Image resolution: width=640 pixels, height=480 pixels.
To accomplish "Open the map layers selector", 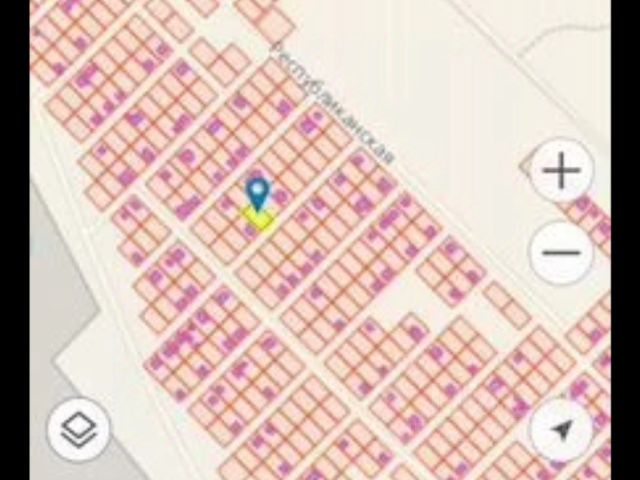I will coord(79,431).
